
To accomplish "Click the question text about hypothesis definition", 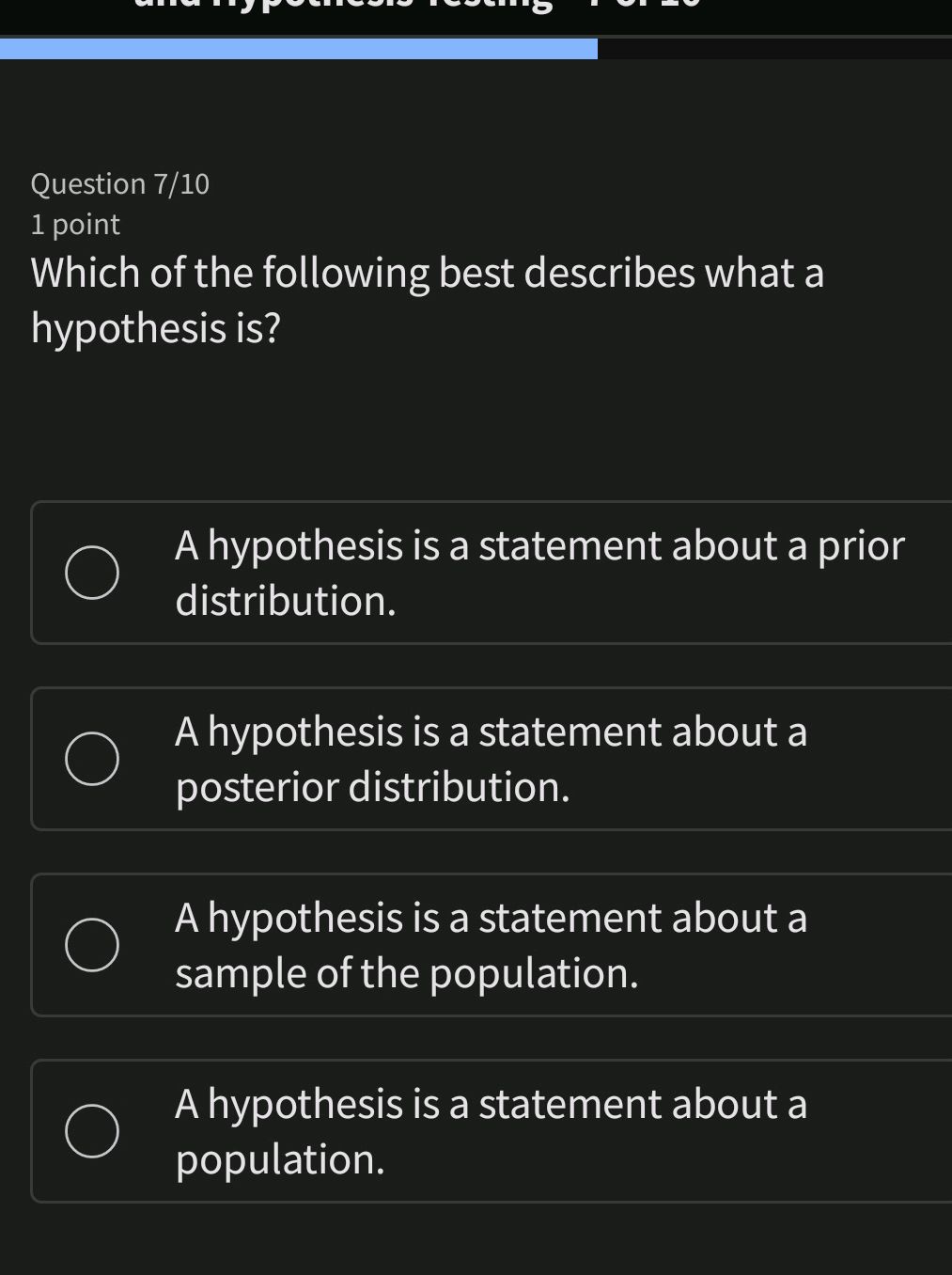I will [x=426, y=298].
